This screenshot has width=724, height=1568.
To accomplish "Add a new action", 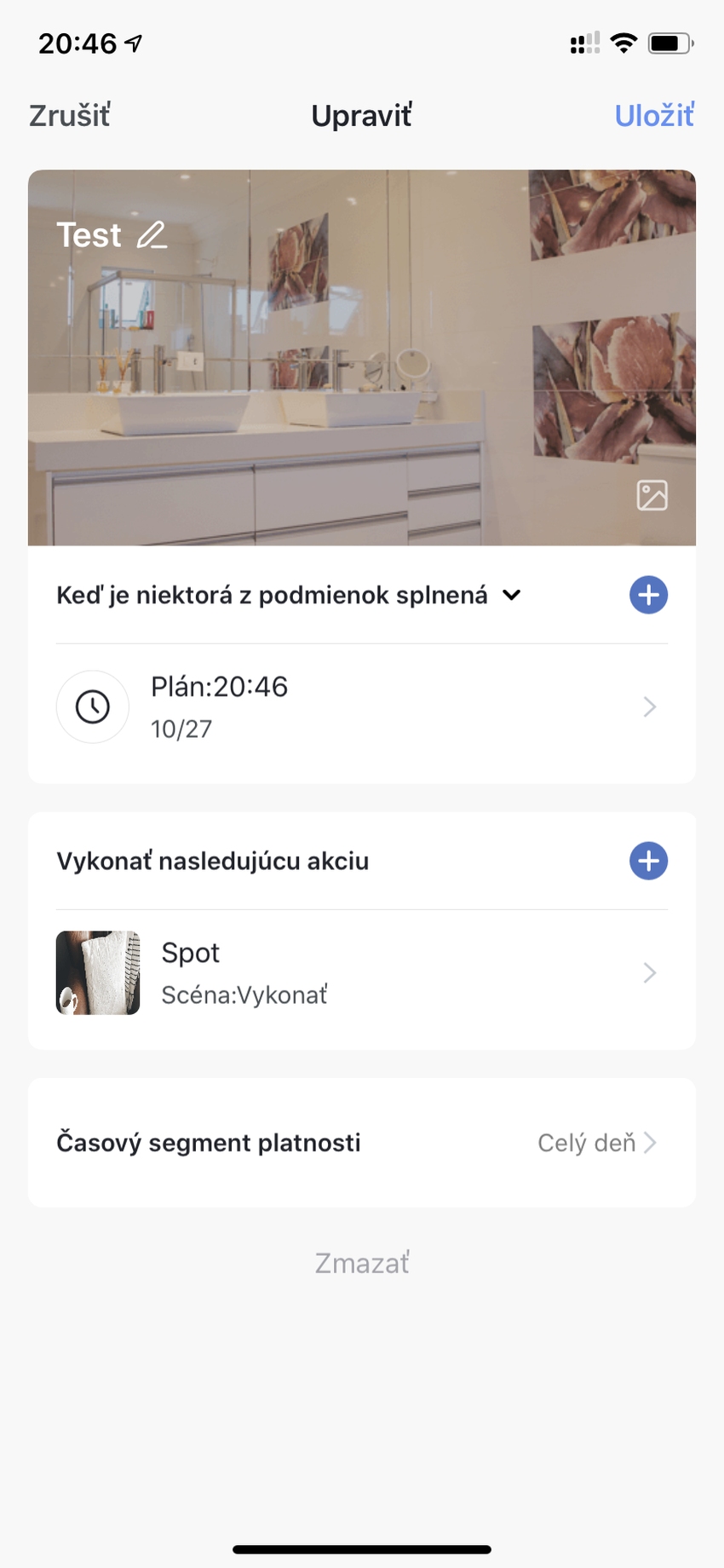I will [648, 861].
